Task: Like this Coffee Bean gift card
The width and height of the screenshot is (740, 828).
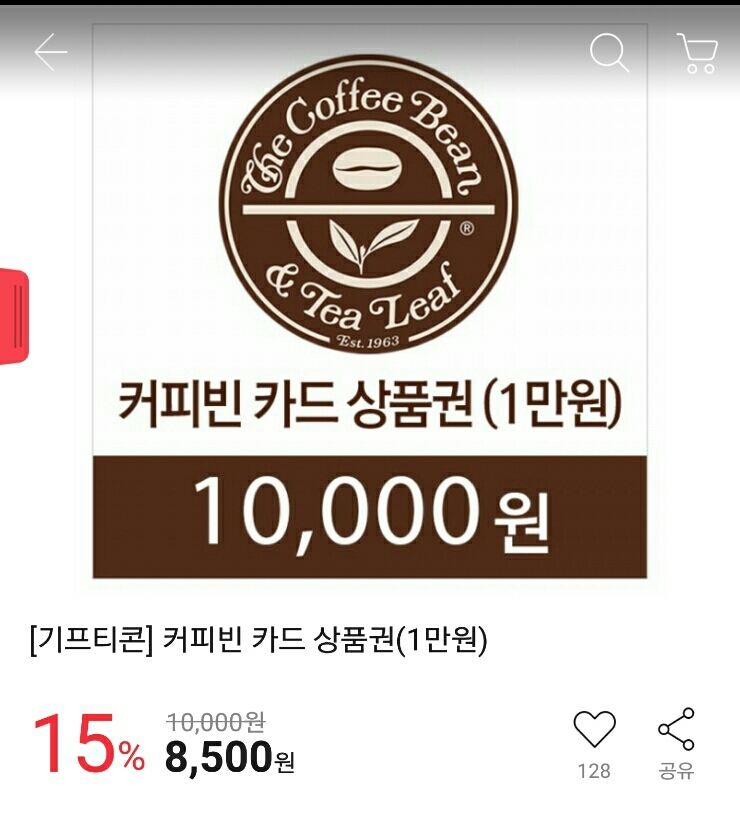Action: tap(594, 729)
